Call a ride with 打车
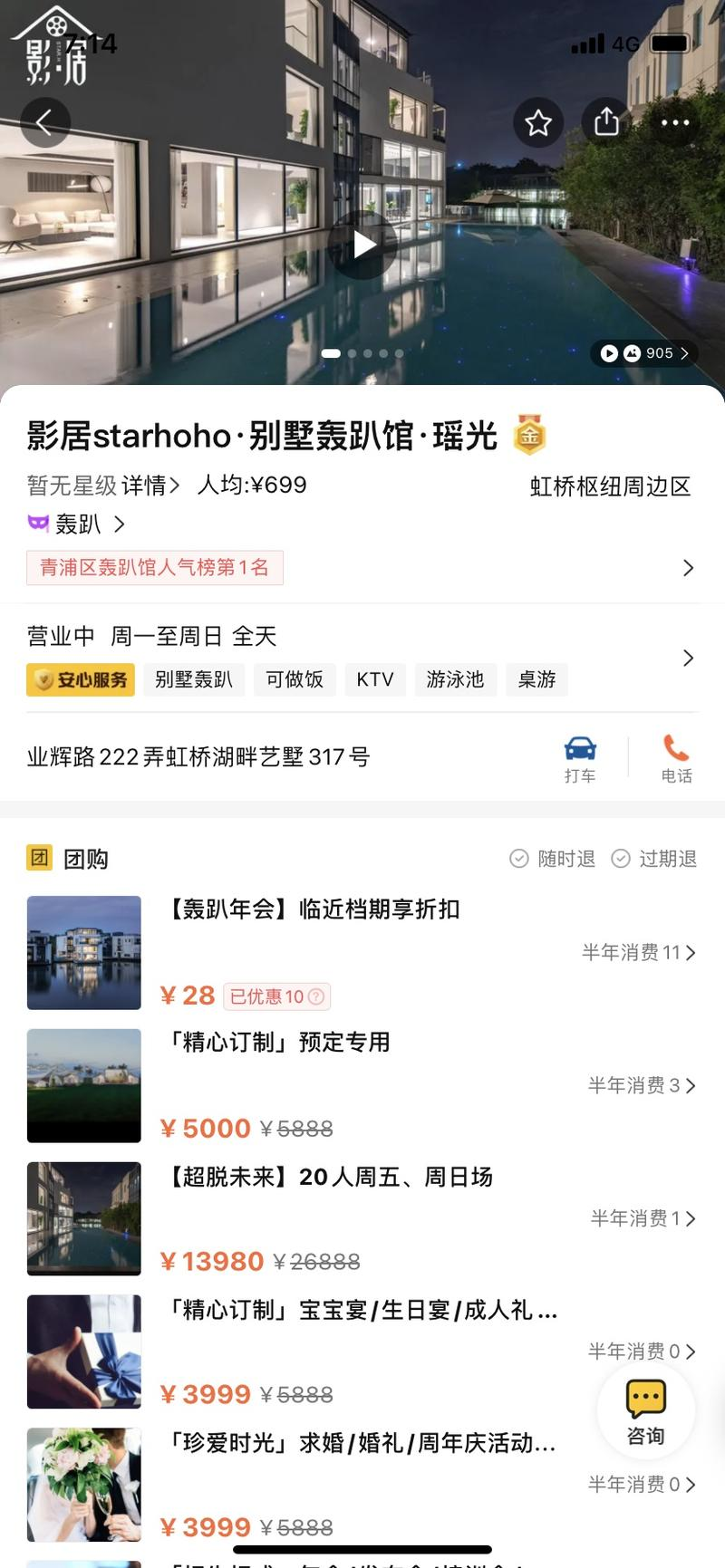 [580, 759]
